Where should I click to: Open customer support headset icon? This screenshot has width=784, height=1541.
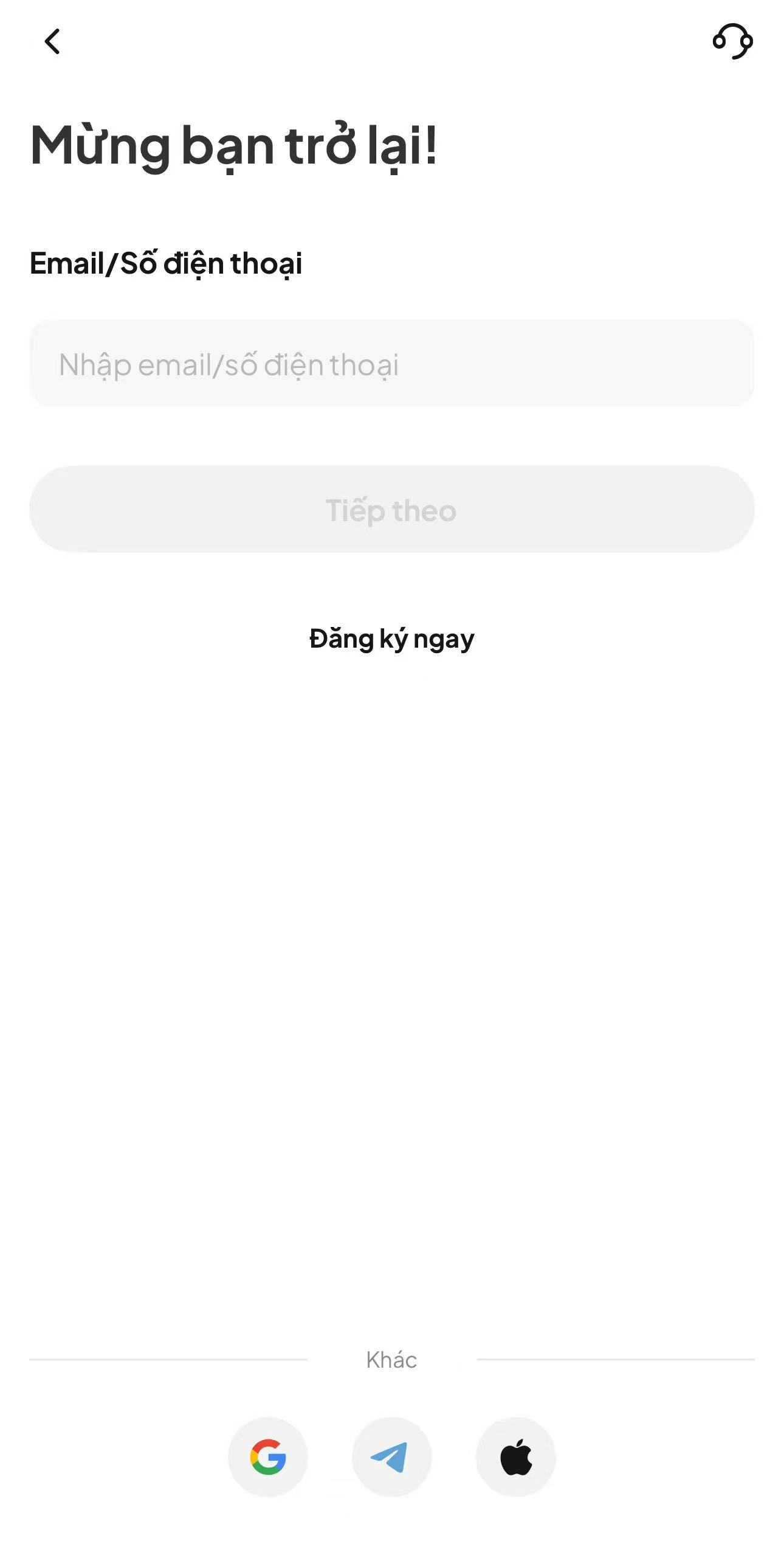point(732,41)
